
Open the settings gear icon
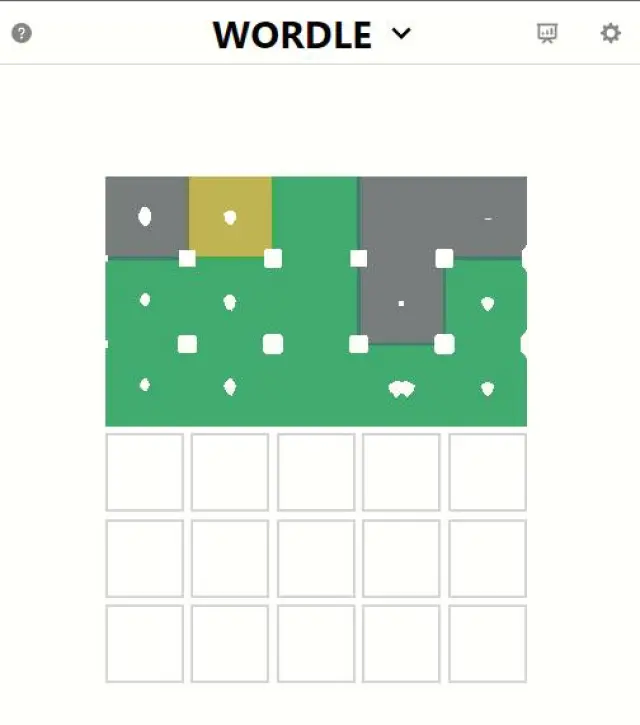(x=610, y=33)
